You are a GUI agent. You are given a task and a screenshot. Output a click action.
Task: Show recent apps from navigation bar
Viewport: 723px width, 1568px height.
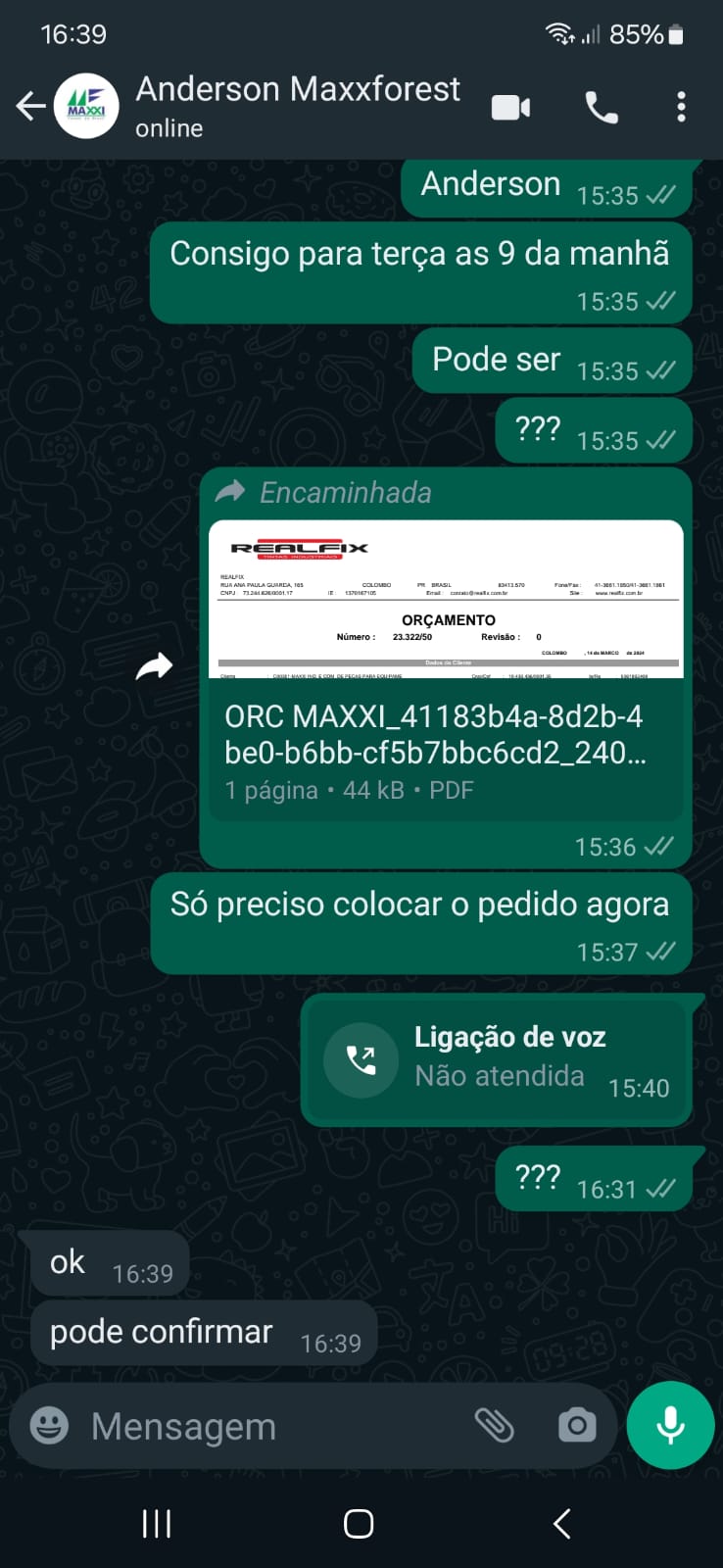point(157,1524)
